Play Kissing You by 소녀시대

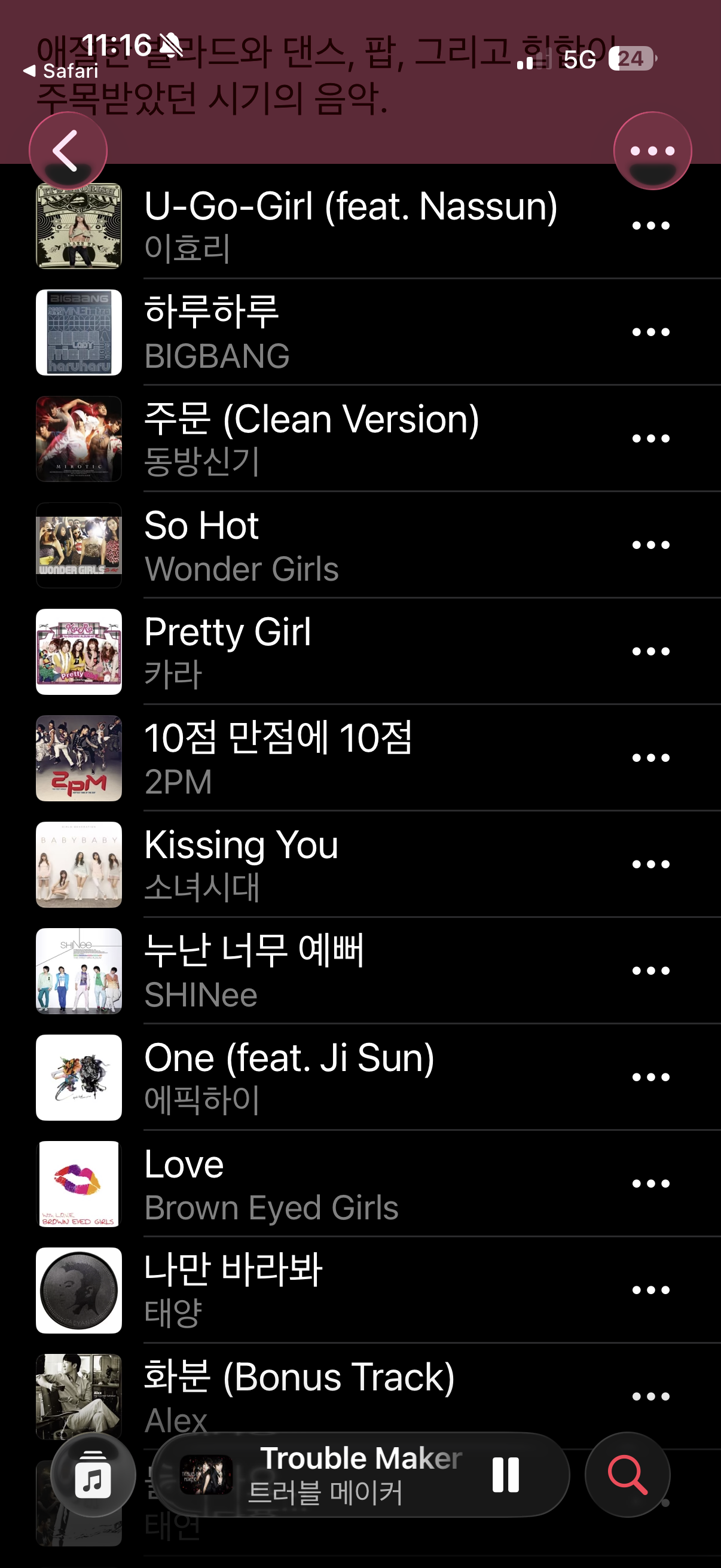241,864
